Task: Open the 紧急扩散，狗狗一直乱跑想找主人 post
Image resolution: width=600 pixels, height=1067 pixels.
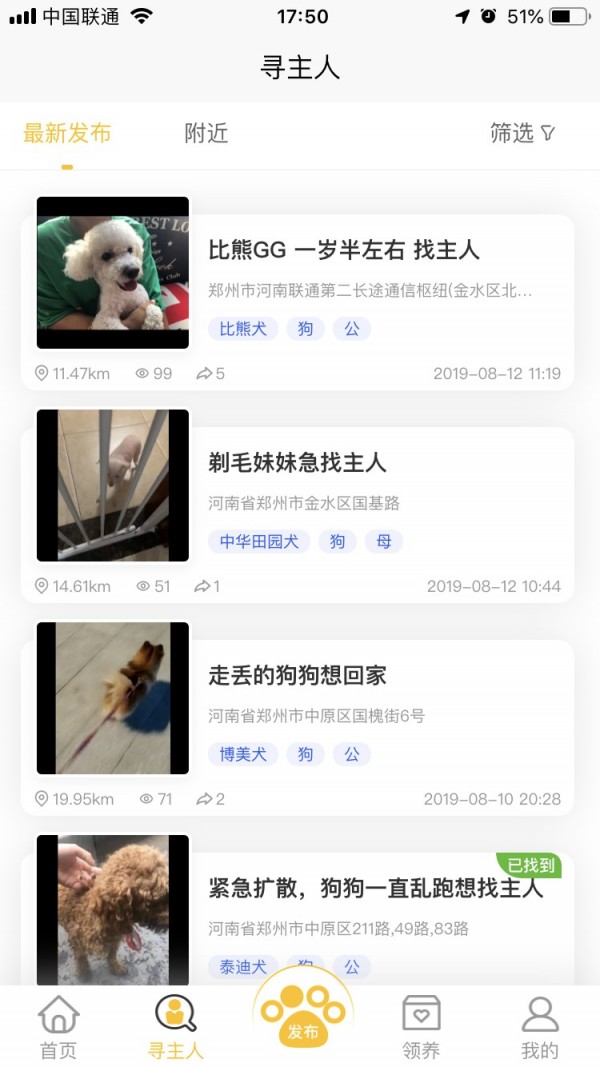Action: pos(375,888)
